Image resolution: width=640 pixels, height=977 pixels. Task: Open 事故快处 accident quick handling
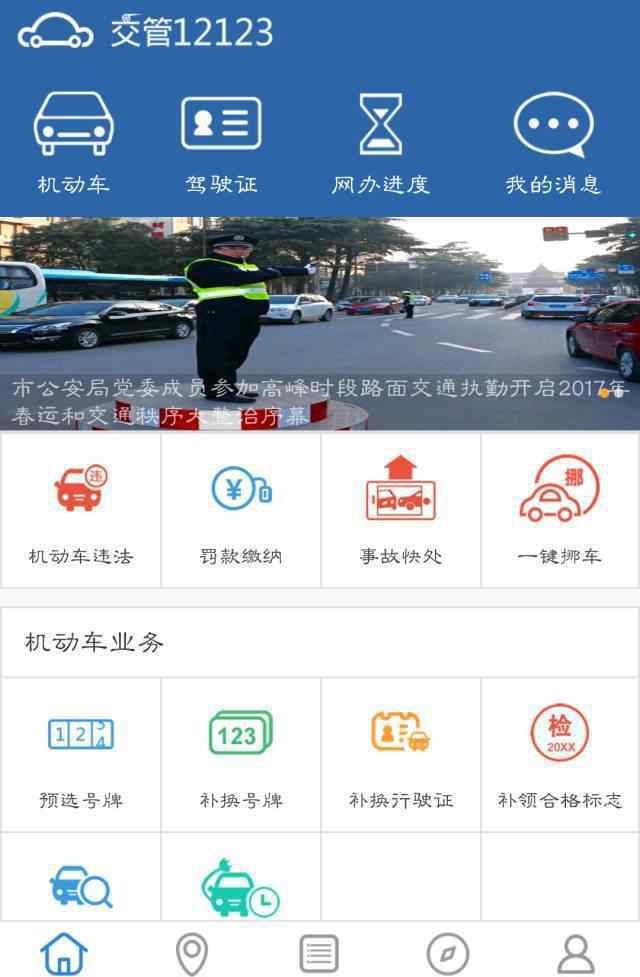401,511
